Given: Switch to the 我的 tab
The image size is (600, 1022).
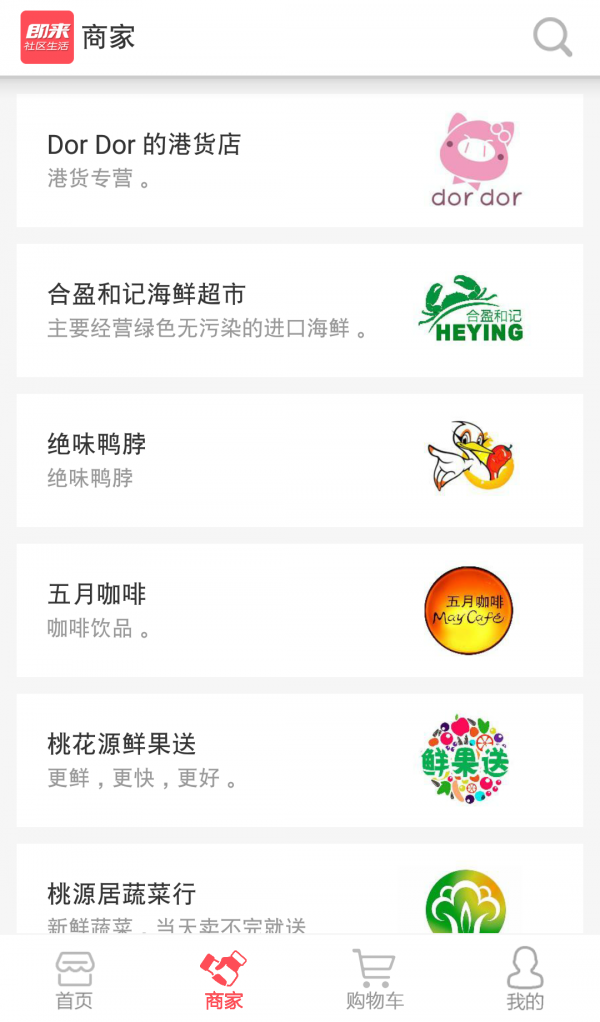Looking at the screenshot, I should click(x=525, y=980).
